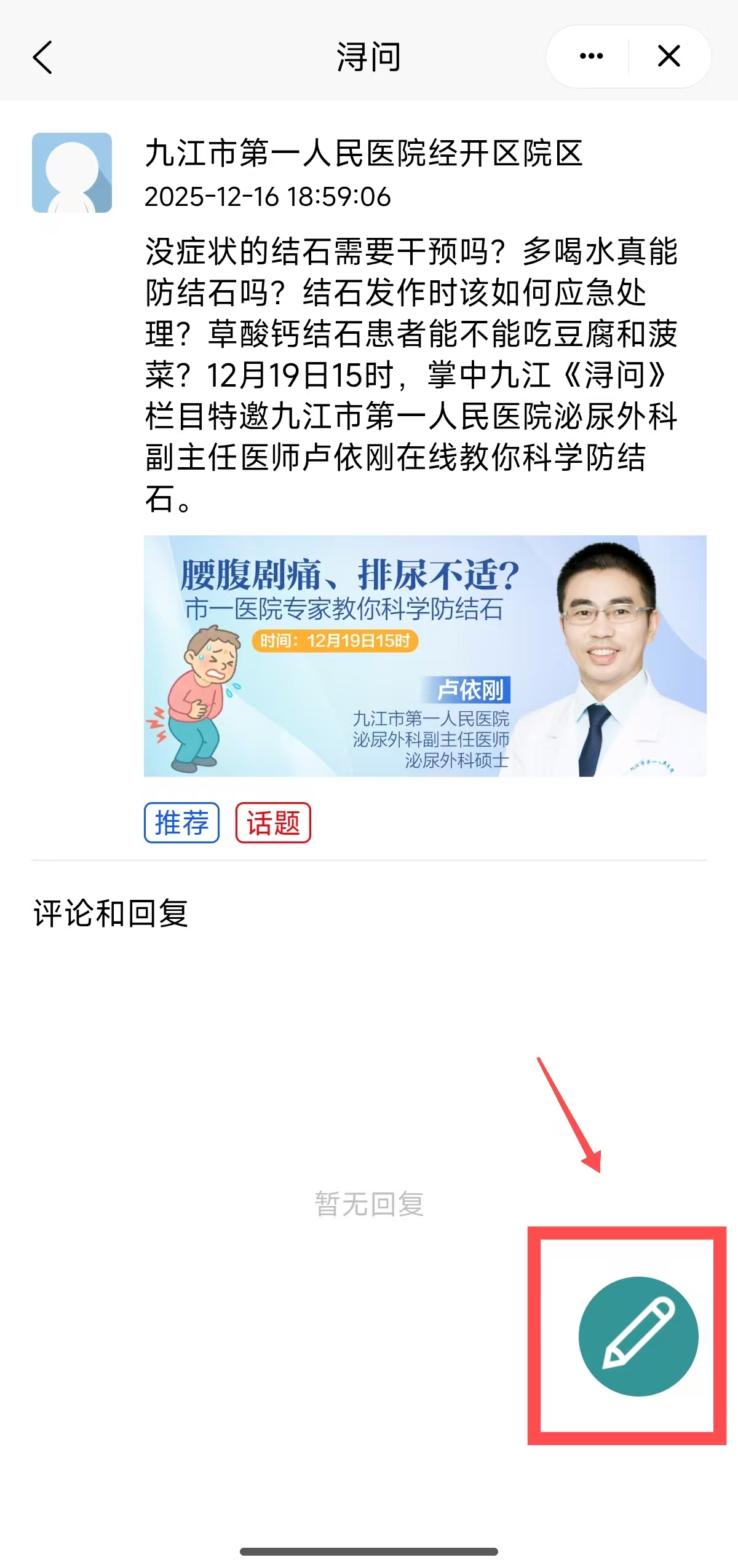Close the 浔问 mini program
The width and height of the screenshot is (738, 1568).
point(669,57)
